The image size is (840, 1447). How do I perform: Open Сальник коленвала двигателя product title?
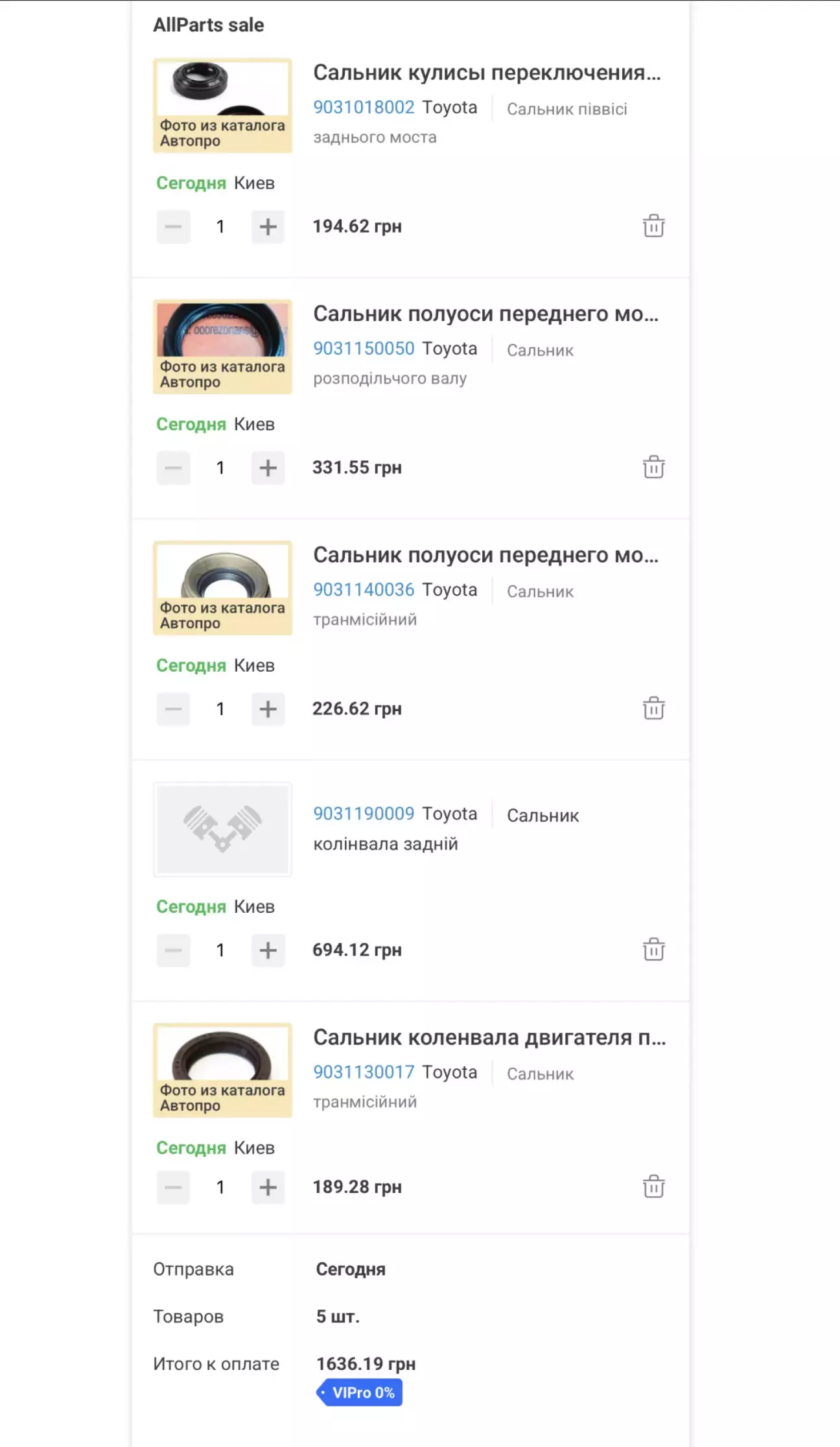click(489, 1037)
